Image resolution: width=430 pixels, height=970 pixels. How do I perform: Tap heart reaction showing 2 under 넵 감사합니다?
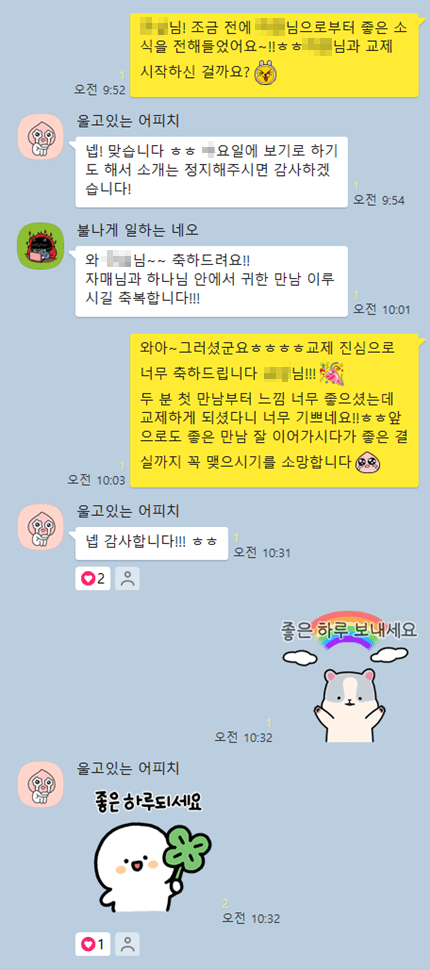tap(93, 578)
